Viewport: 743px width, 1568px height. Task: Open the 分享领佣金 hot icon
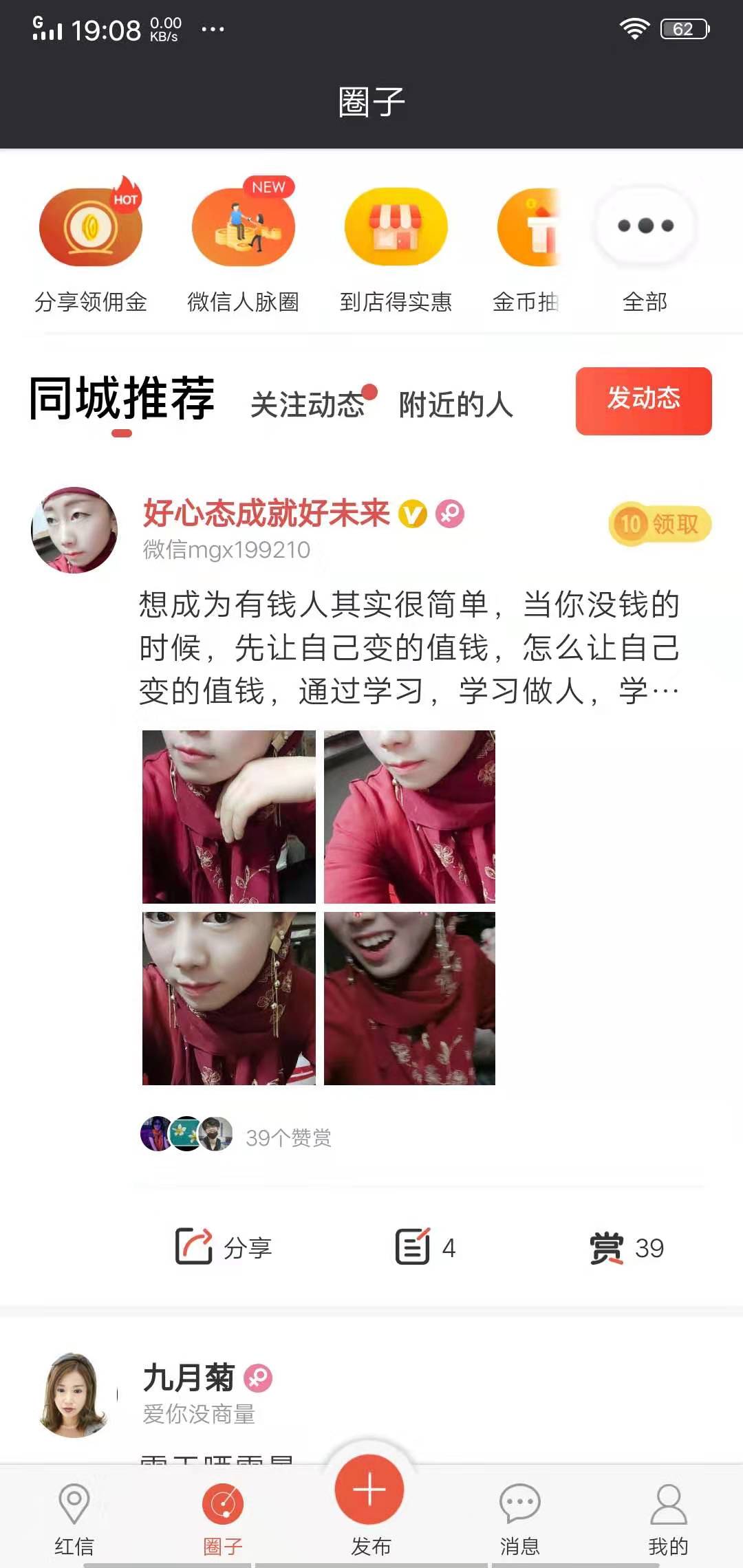tap(93, 227)
